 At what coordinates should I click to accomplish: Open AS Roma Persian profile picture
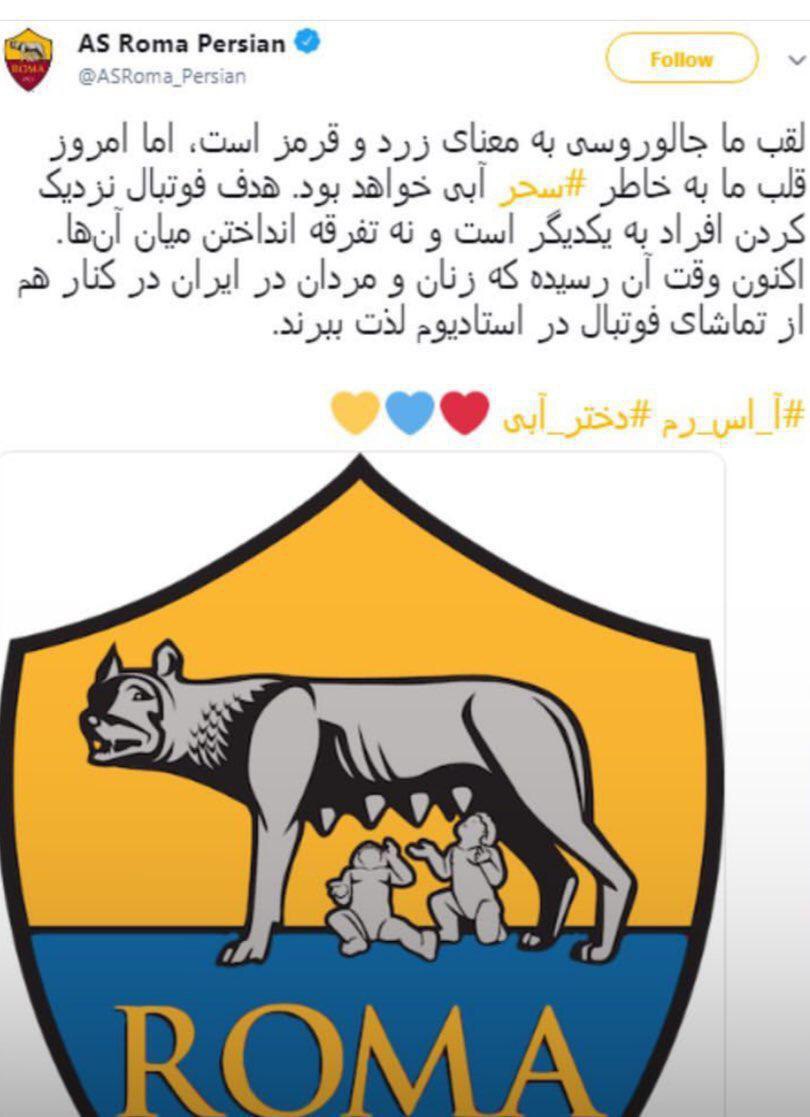tap(29, 59)
